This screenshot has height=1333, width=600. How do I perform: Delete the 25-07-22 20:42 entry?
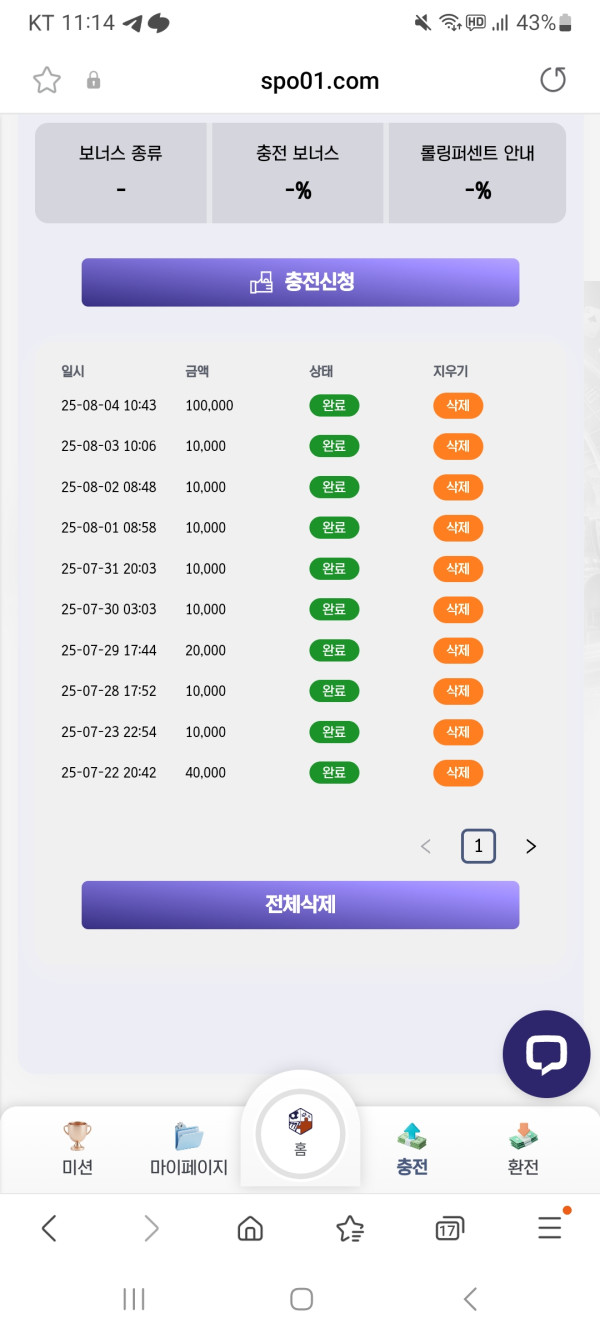tap(458, 772)
